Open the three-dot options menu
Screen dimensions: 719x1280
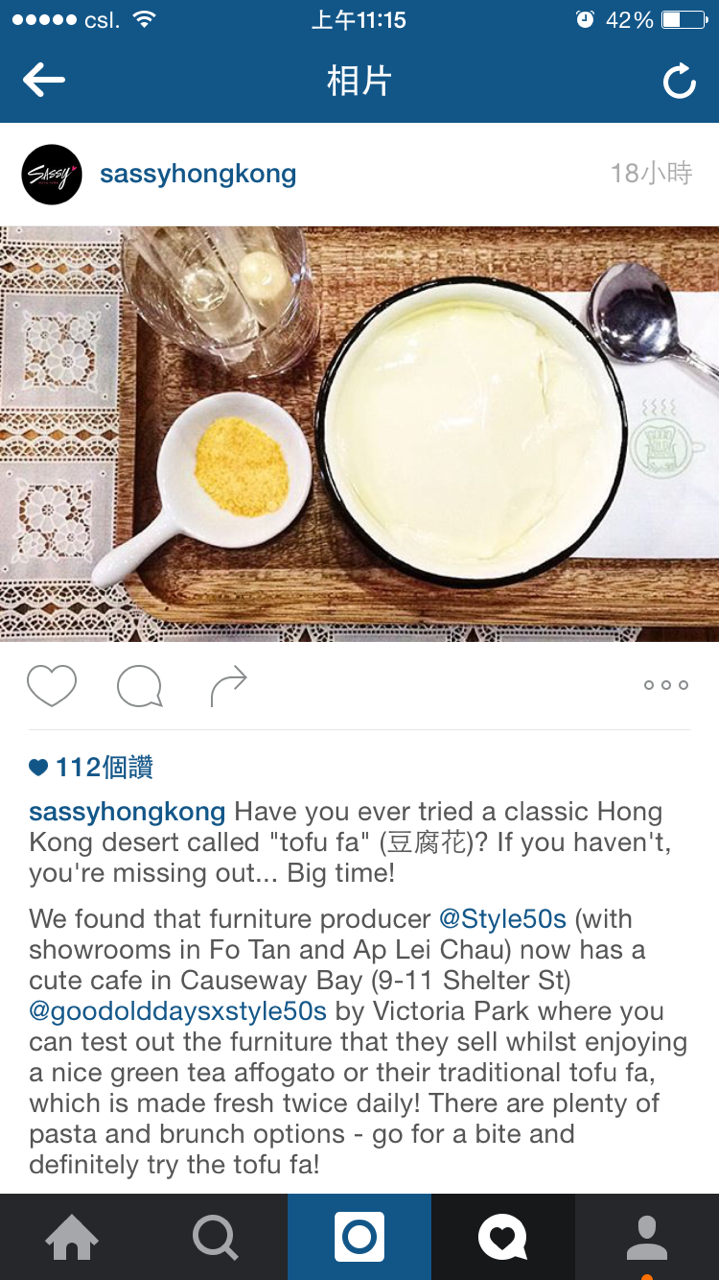point(666,686)
